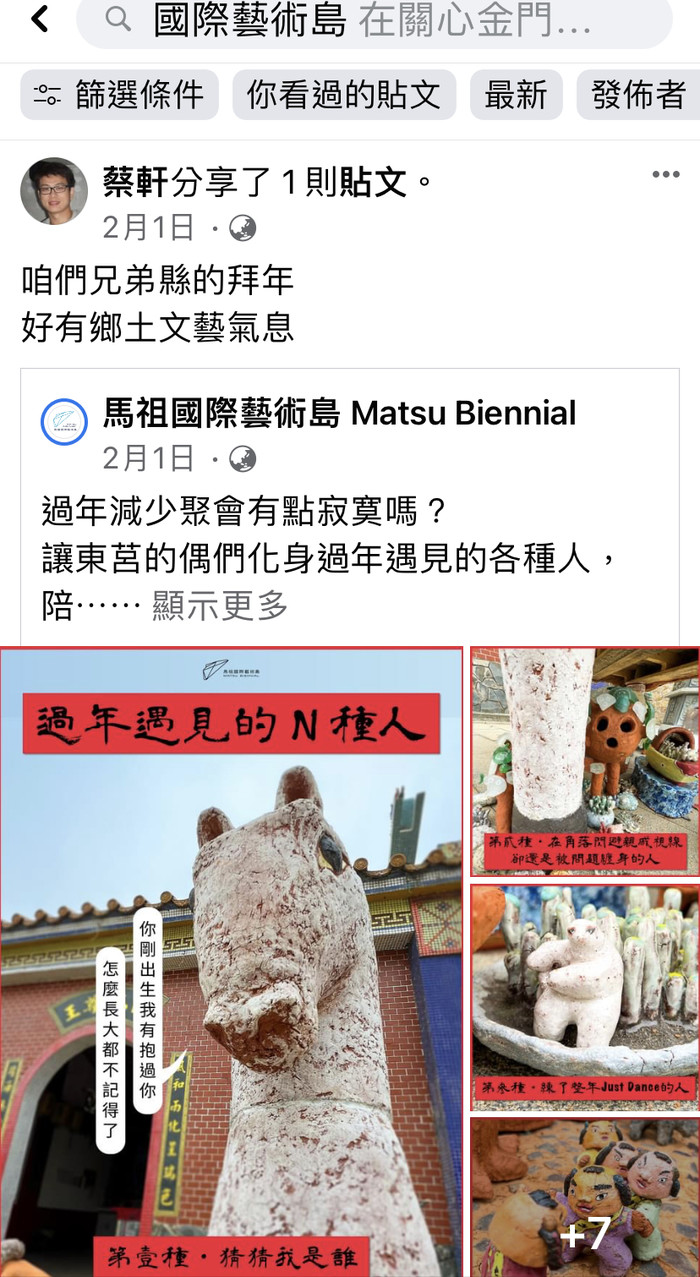Select the 最新 filter chip

[516, 95]
